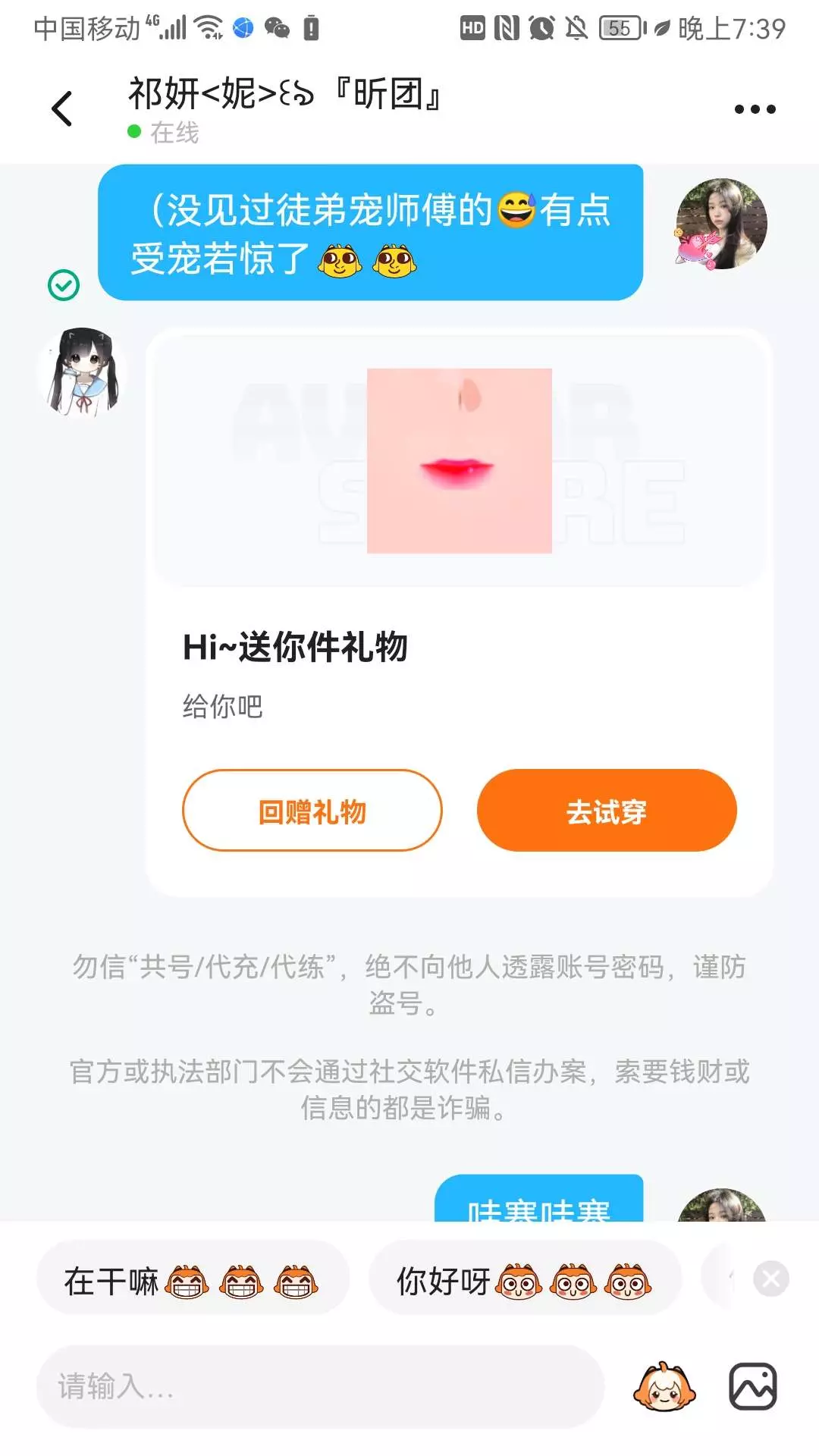Tap 去试穿 to try on the gift
819x1456 pixels.
607,811
